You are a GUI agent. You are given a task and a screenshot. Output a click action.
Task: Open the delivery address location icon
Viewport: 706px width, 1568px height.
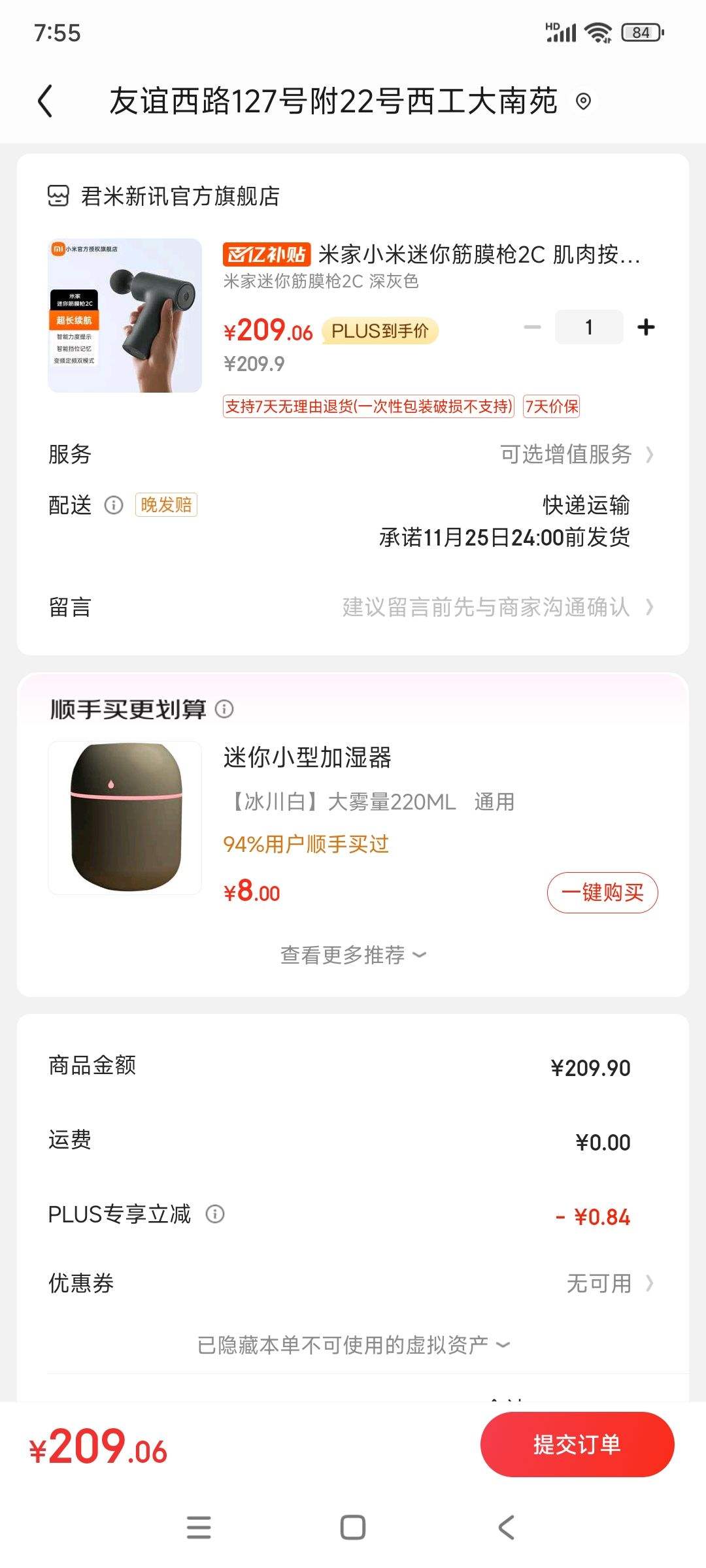[583, 101]
